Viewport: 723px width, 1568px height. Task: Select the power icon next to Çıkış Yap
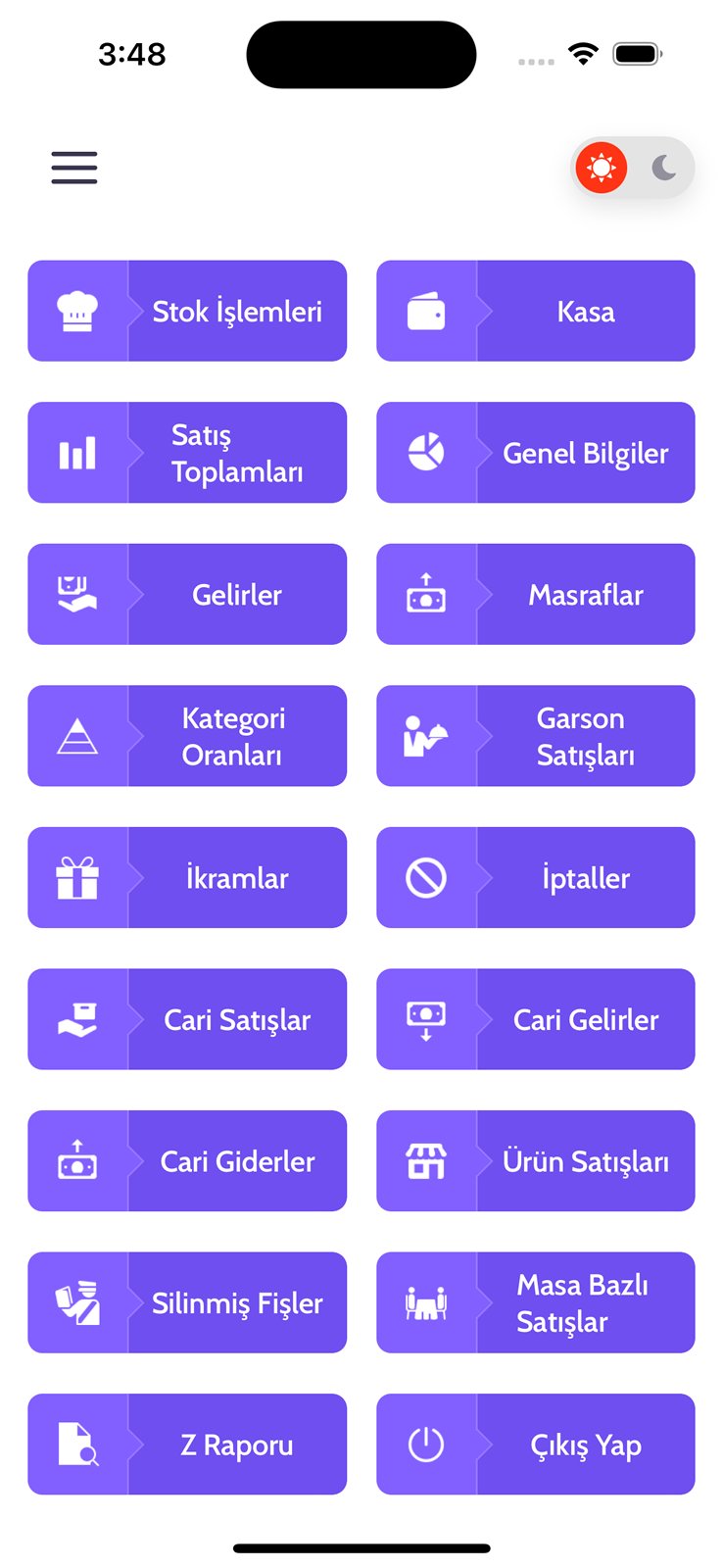[x=425, y=1445]
